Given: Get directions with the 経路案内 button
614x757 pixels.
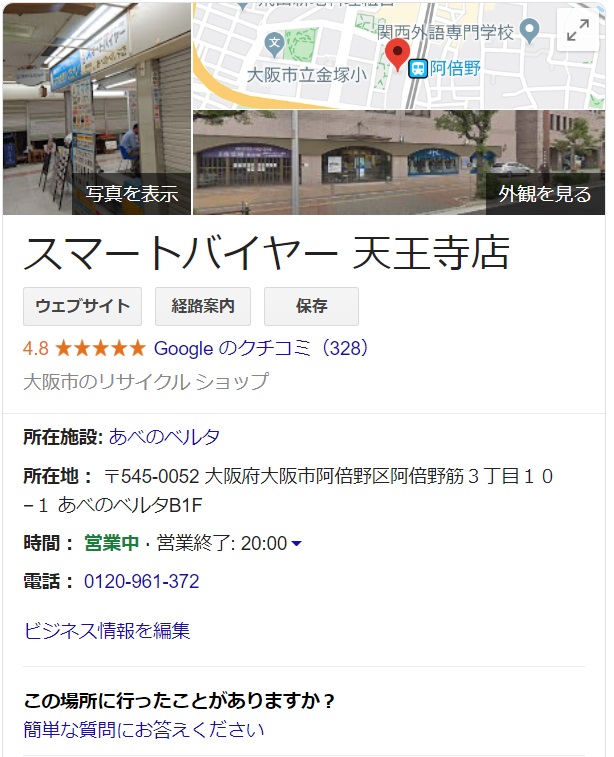Looking at the screenshot, I should coord(203,306).
